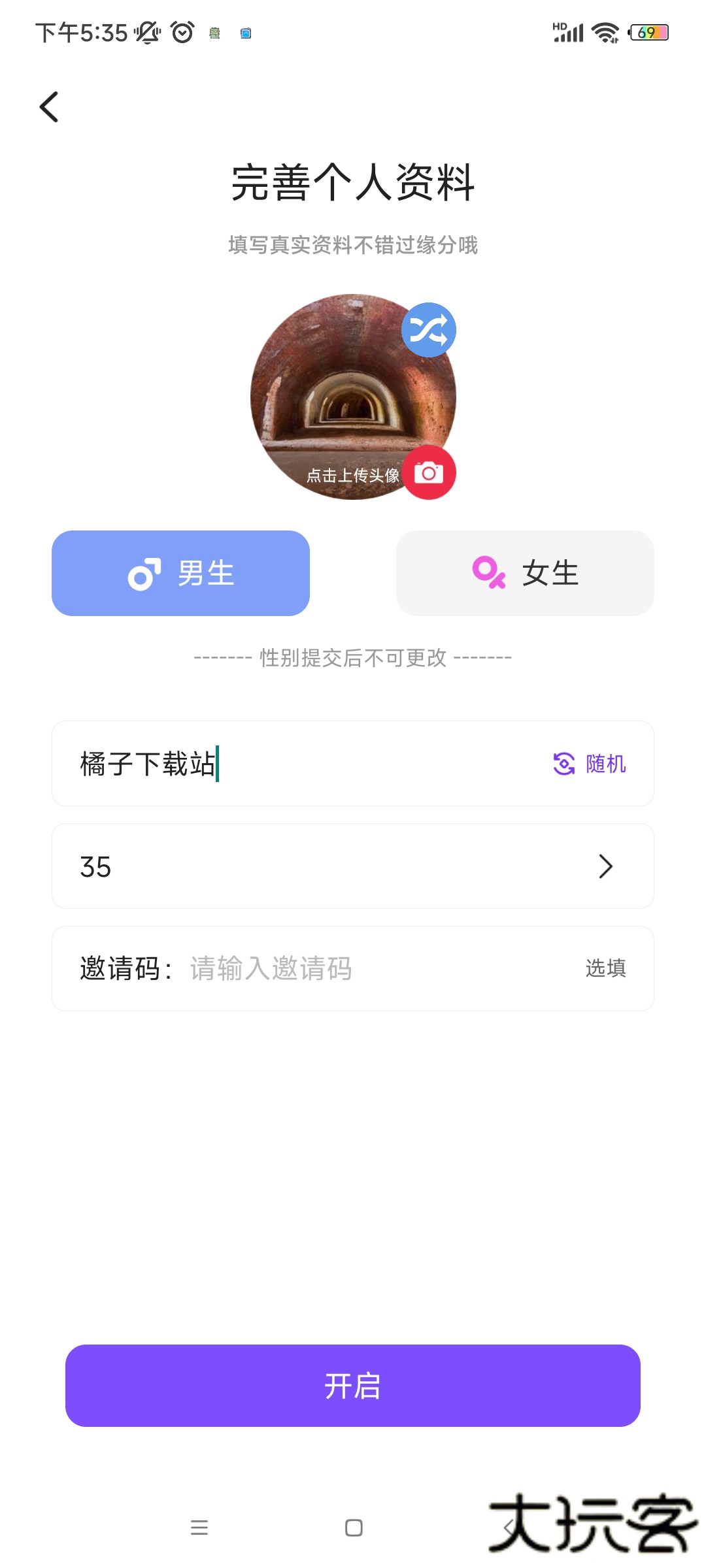The height and width of the screenshot is (1568, 706).
Task: Tap the blue shuffle icon on the avatar
Action: [428, 329]
